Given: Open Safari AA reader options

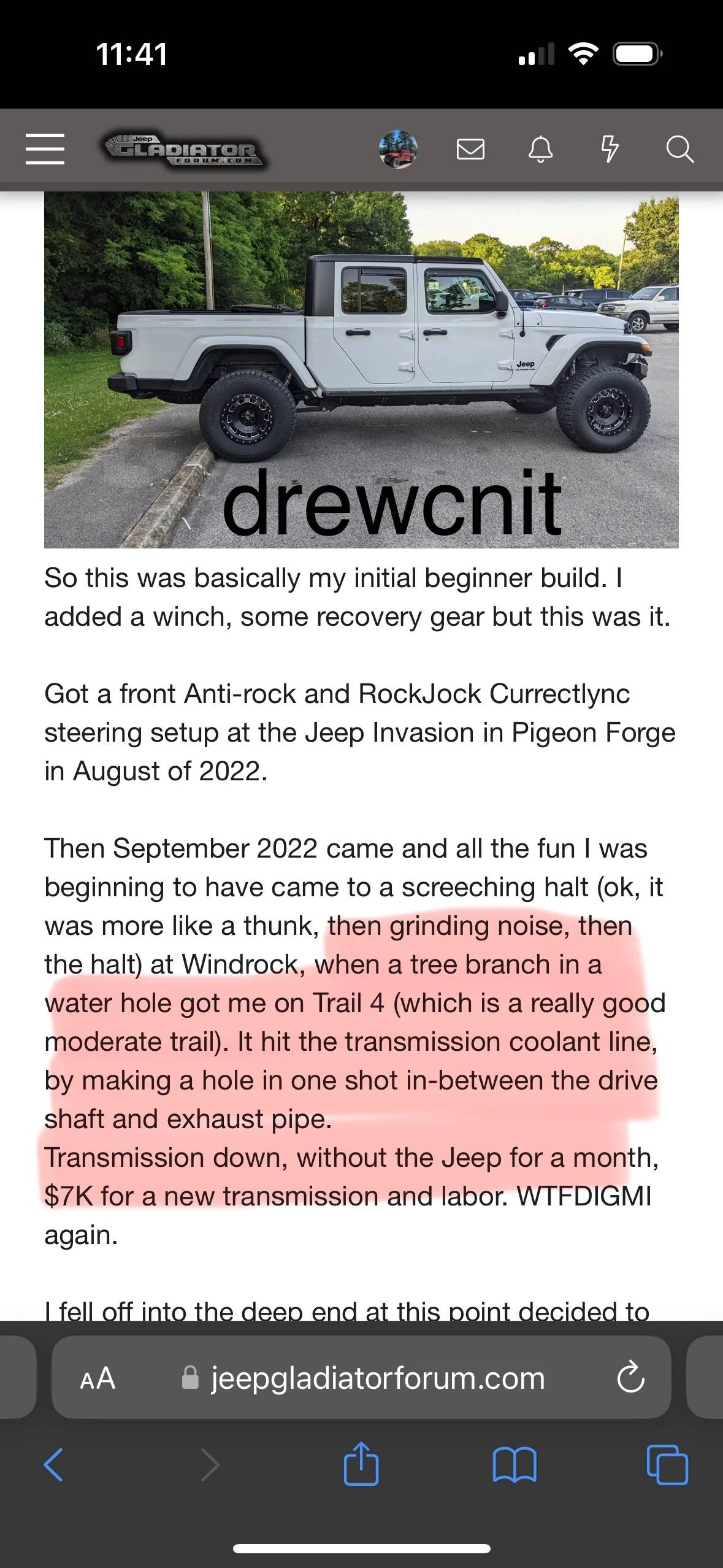Looking at the screenshot, I should pyautogui.click(x=98, y=1378).
